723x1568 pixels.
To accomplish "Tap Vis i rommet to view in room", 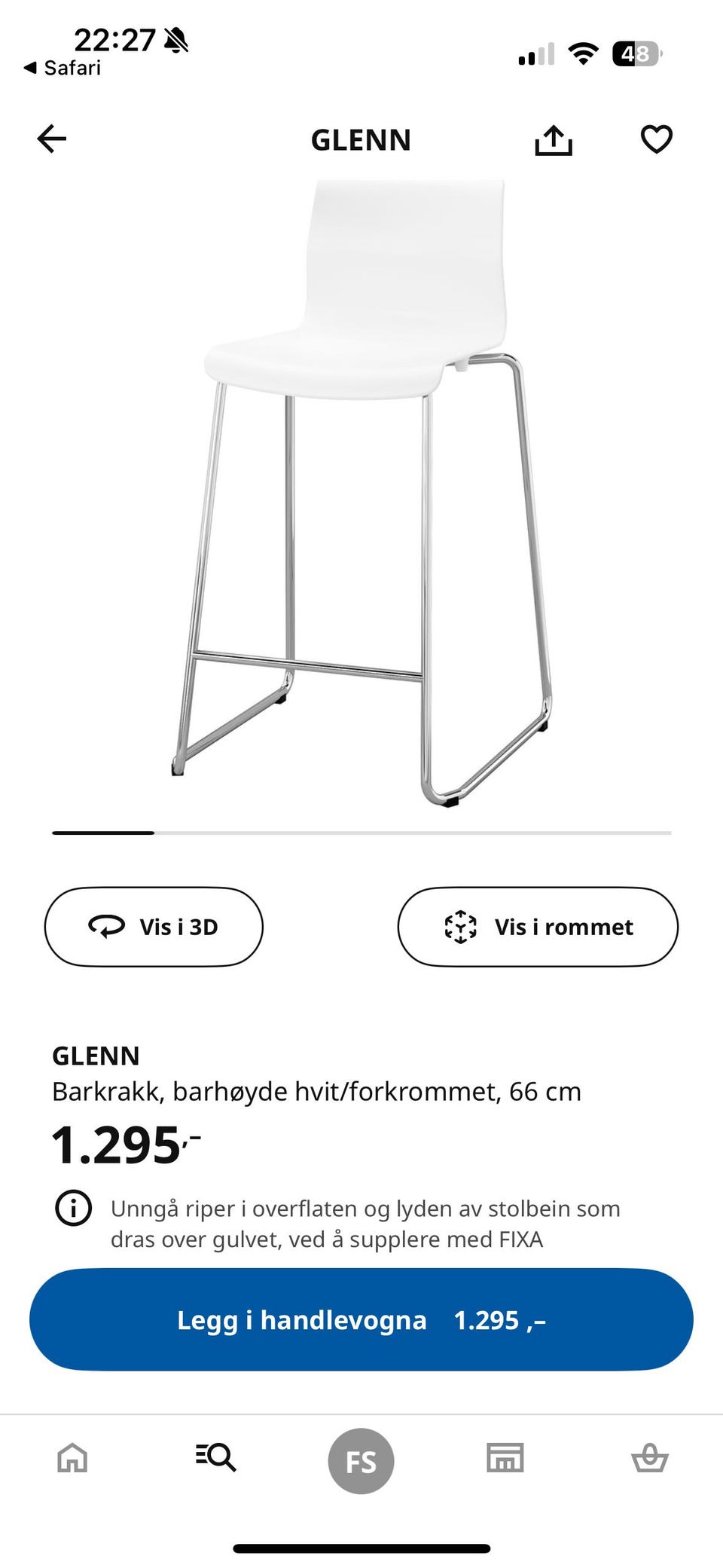I will (537, 927).
